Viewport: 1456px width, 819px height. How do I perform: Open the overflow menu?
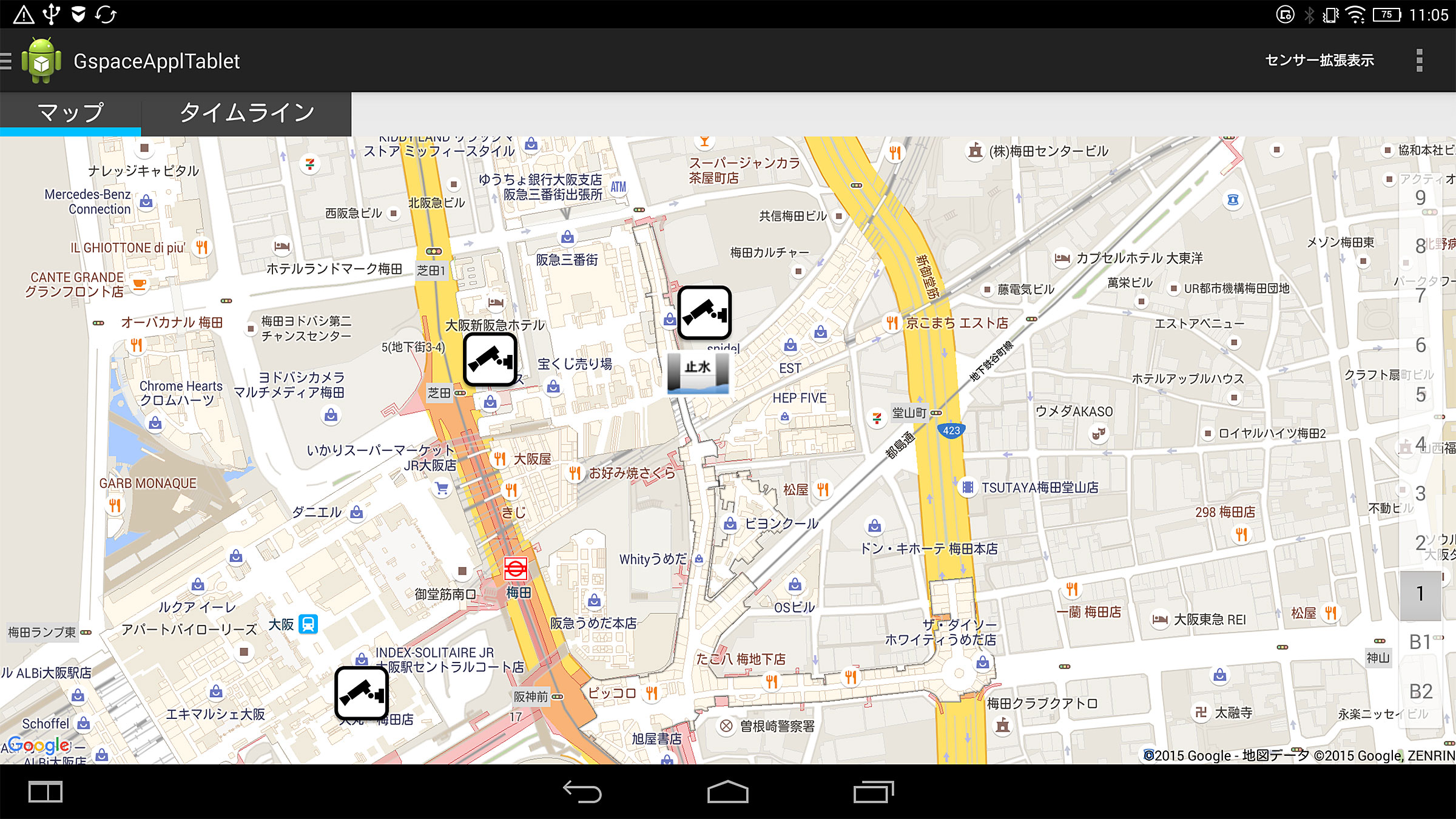point(1419,61)
